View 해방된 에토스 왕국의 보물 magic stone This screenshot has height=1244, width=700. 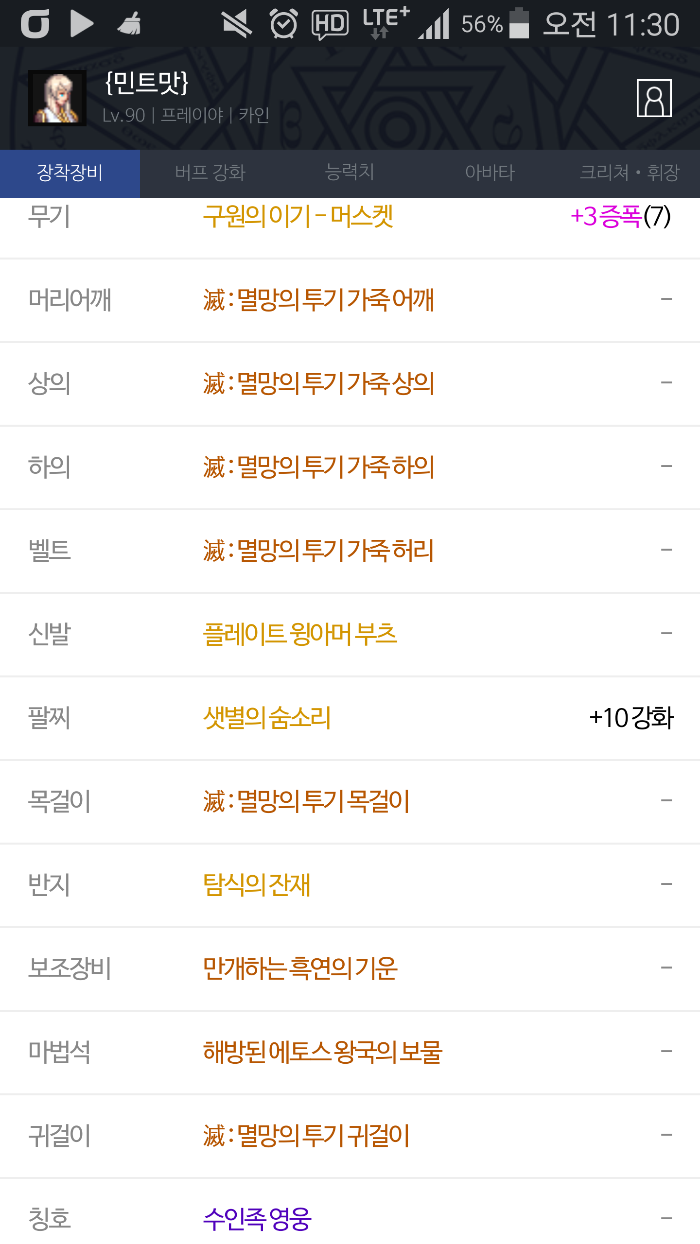click(322, 1052)
